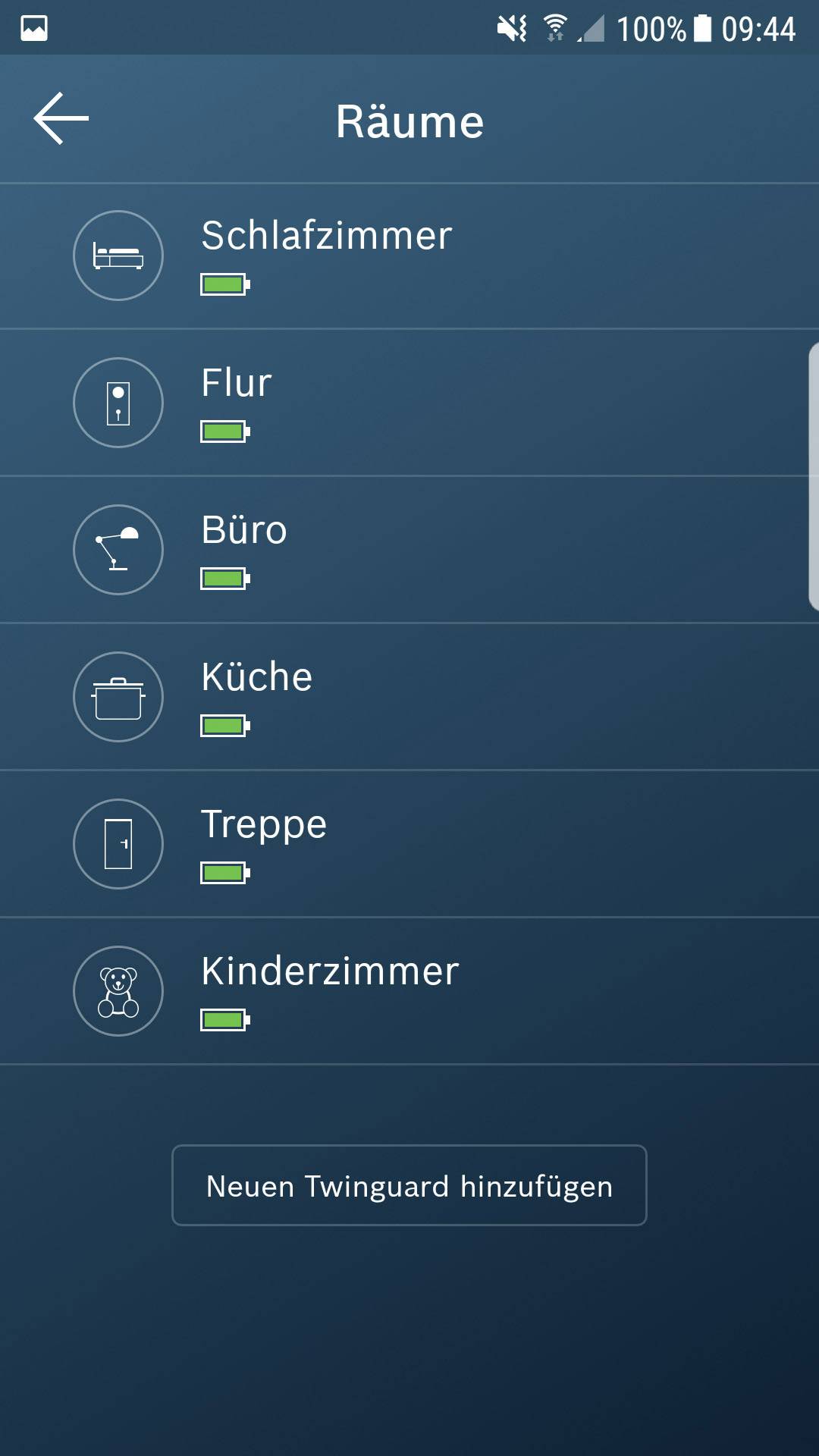Screen dimensions: 819x1456
Task: Tap the back arrow to leave Räume
Action: click(61, 120)
